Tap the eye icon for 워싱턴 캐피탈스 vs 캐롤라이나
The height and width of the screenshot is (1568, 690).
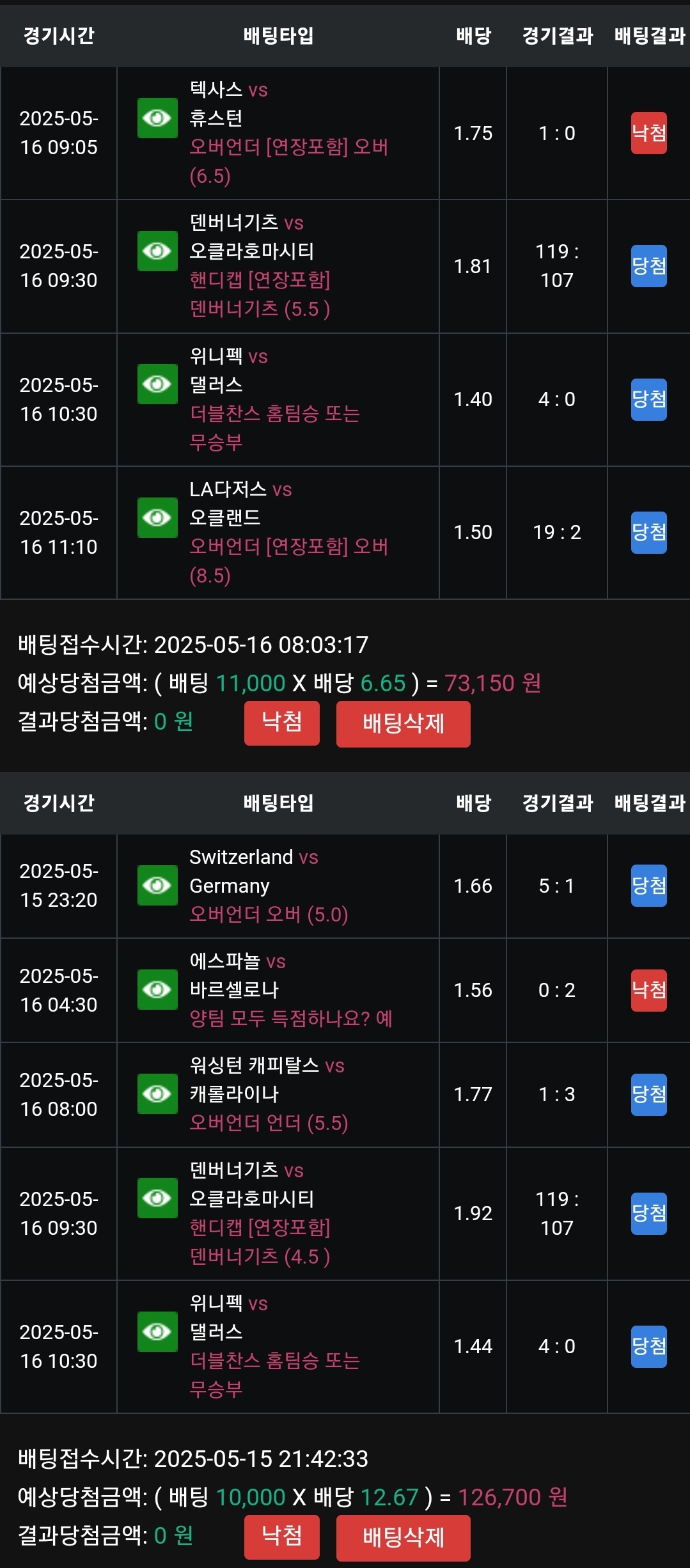point(157,1094)
